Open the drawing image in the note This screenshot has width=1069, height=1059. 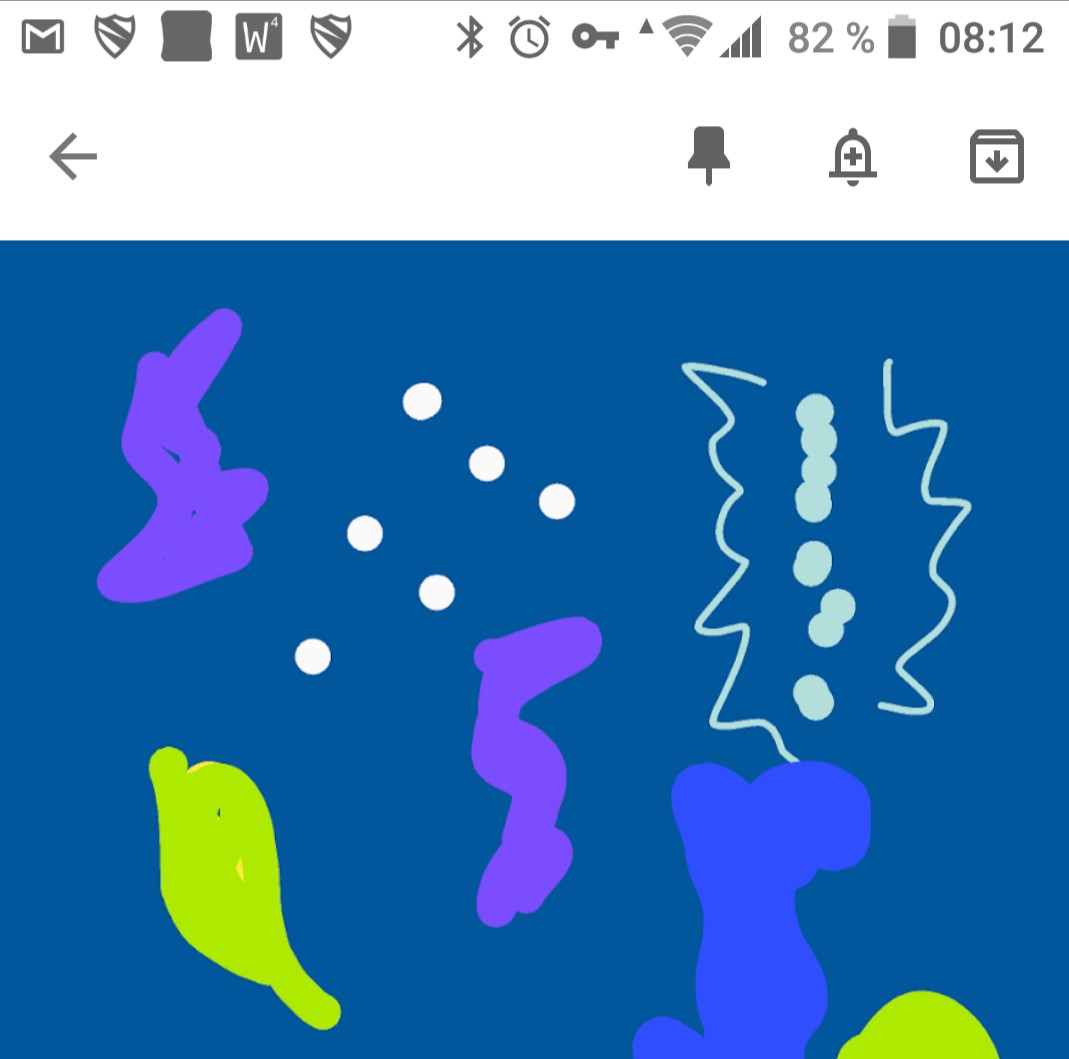point(534,650)
